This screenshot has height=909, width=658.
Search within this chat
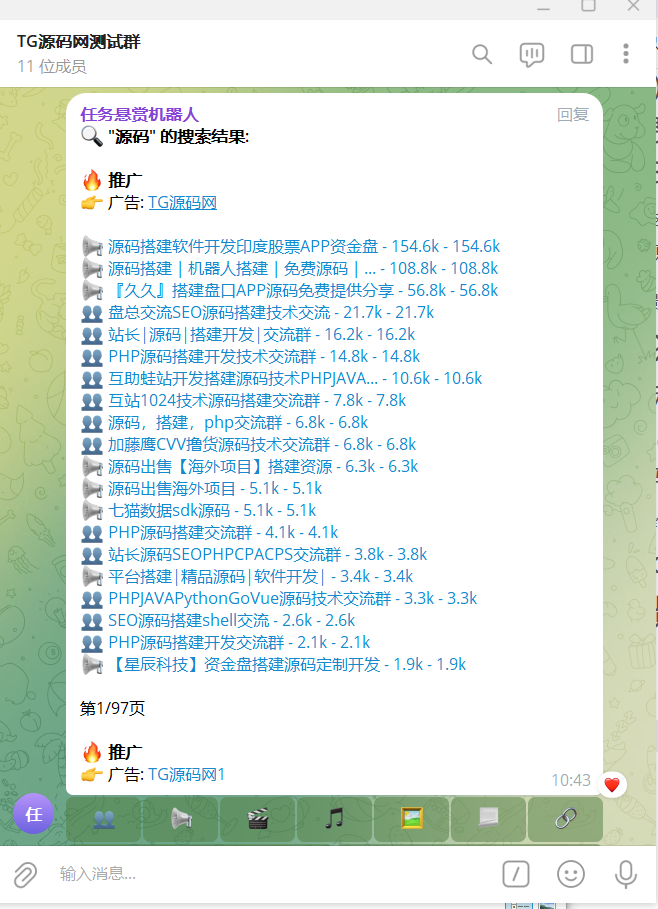(x=482, y=54)
